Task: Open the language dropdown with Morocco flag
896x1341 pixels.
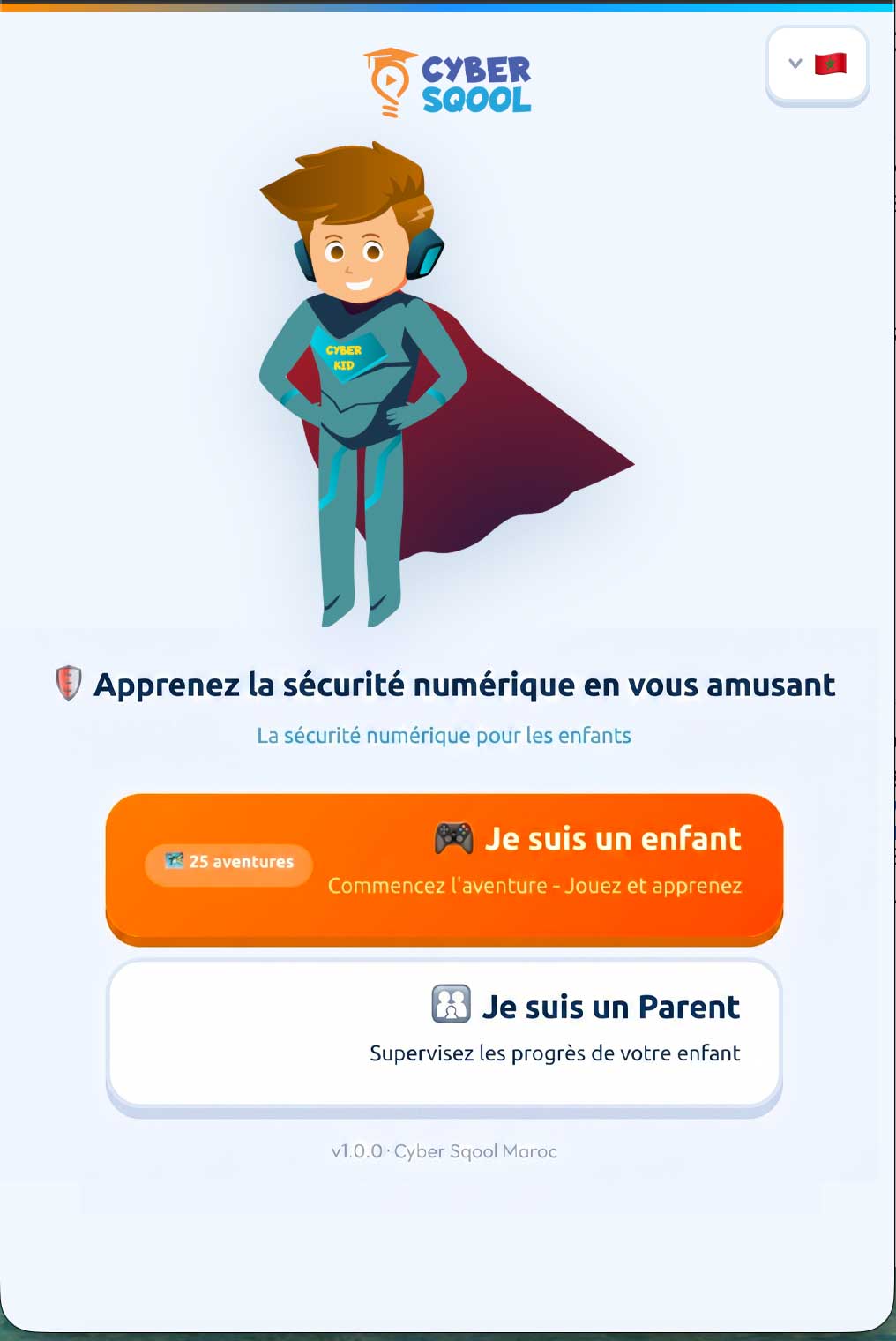Action: (x=818, y=64)
